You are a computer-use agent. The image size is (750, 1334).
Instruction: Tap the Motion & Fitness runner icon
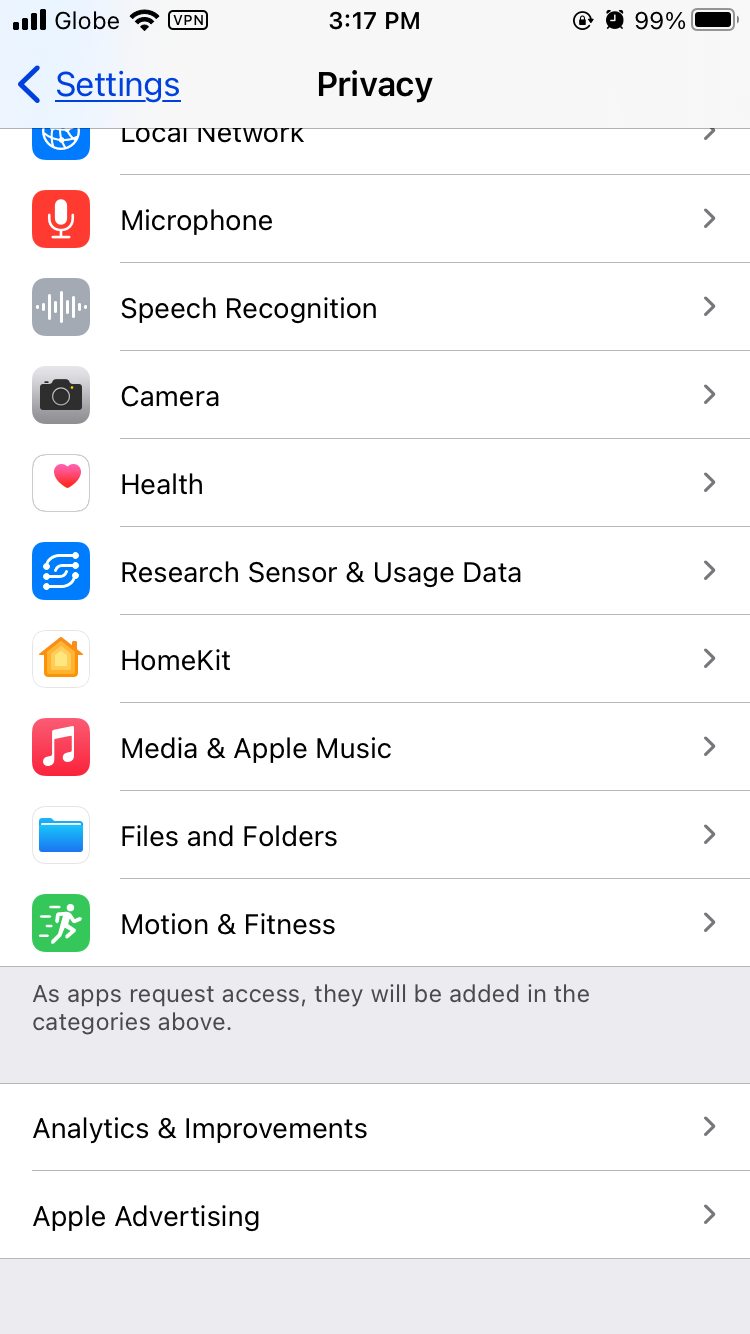[x=60, y=922]
